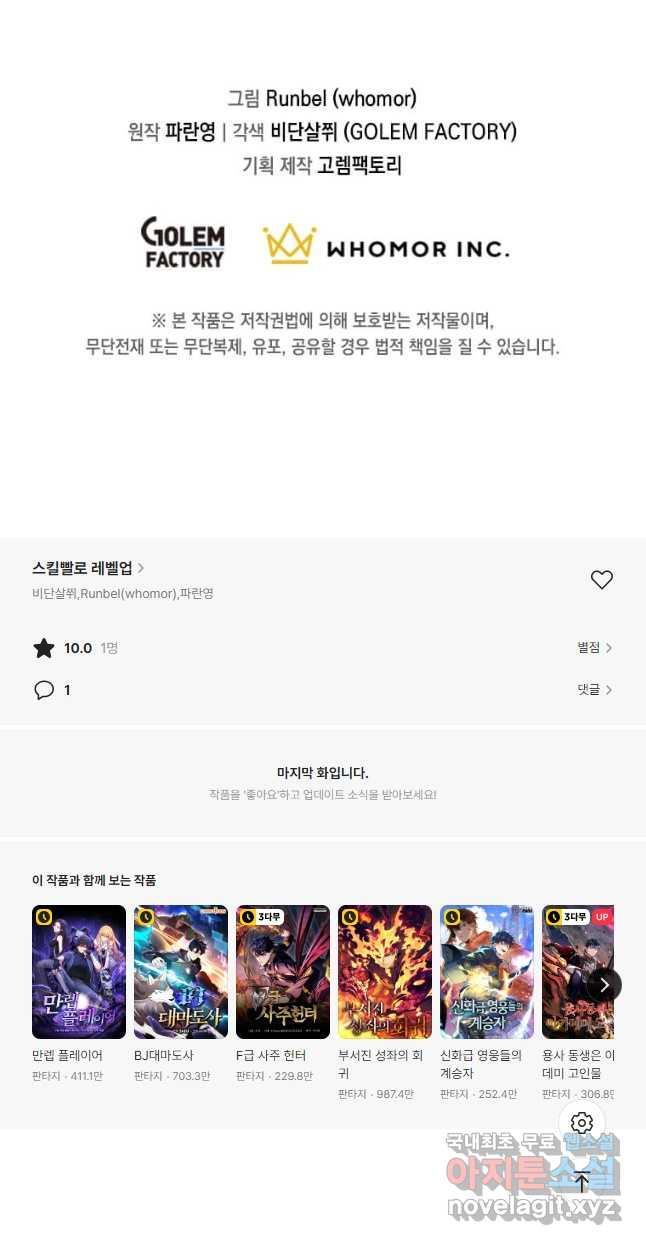Open the F급 사주 헌터 recommendation
646x1245 pixels.
click(x=283, y=972)
